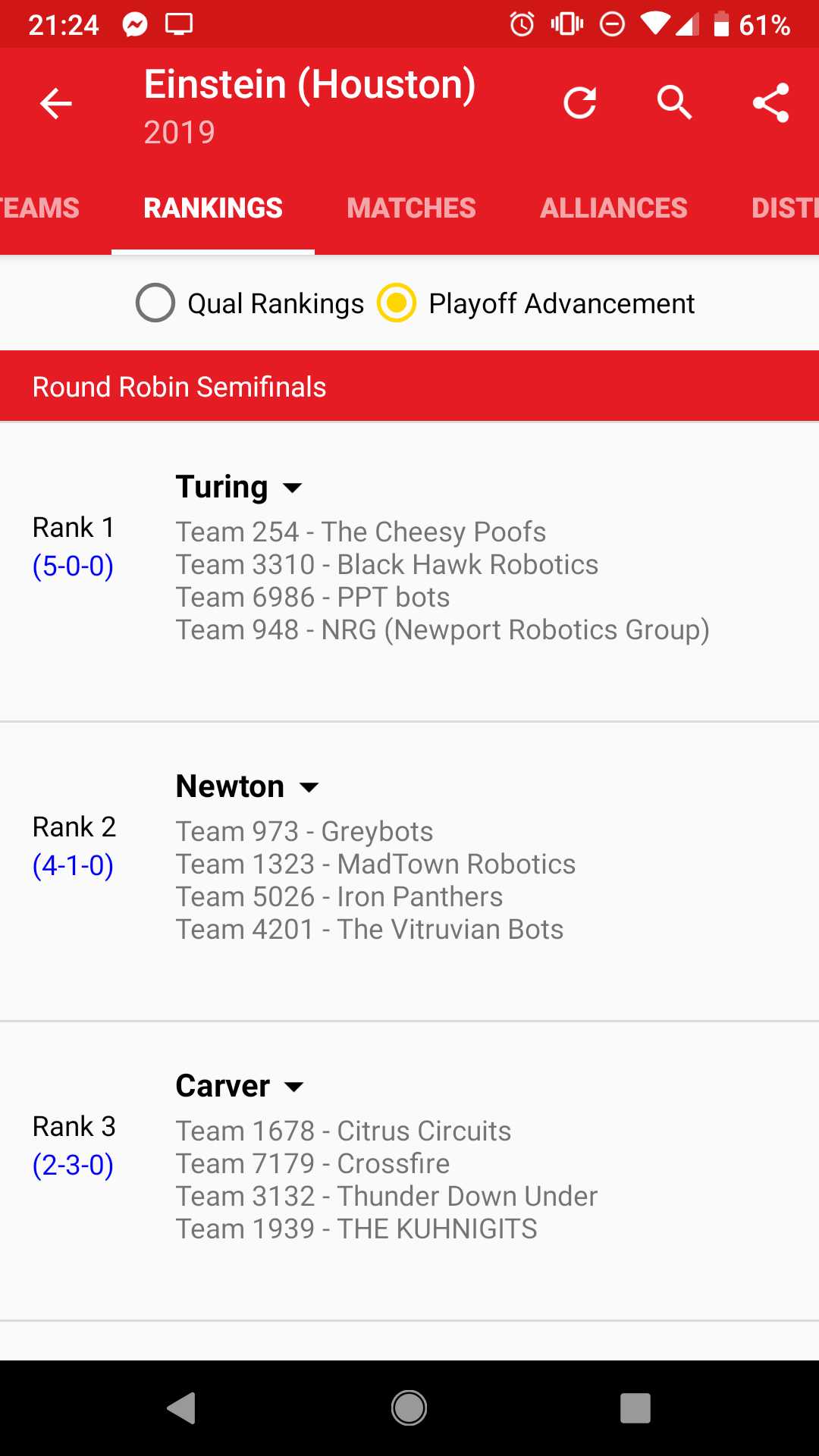Share this event page

click(x=770, y=102)
